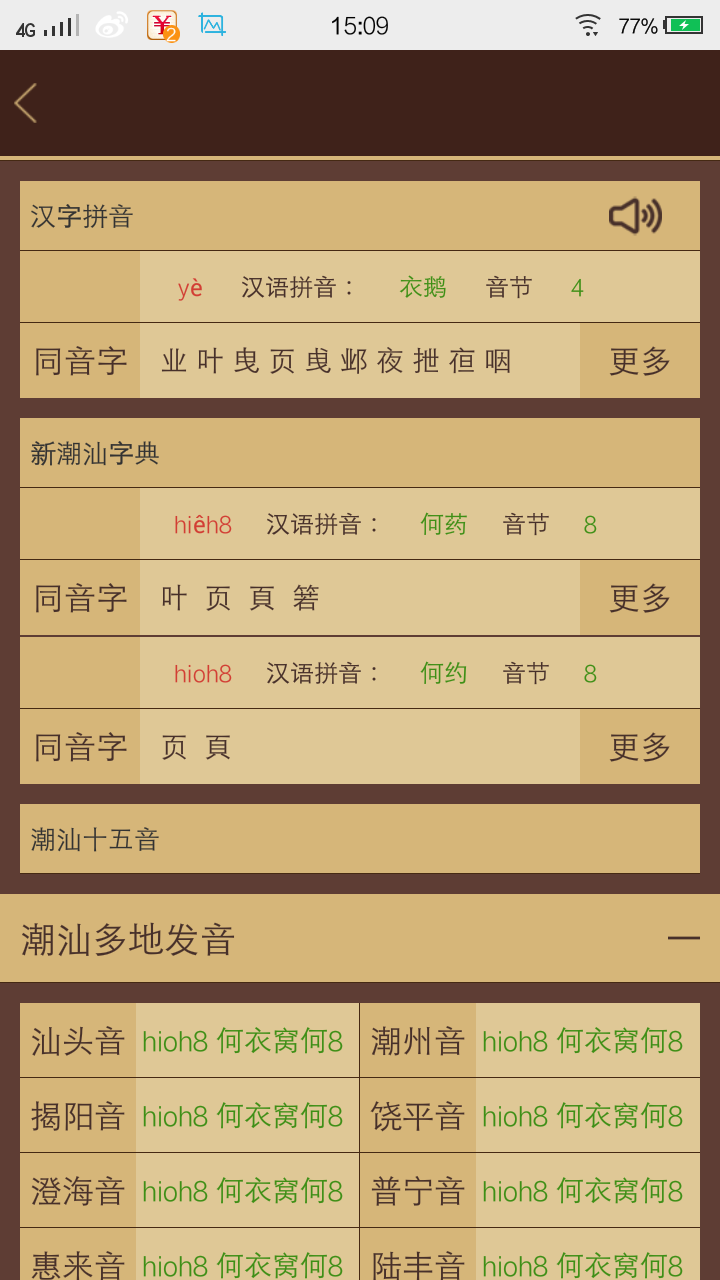Show more homophones for hiêh8
The height and width of the screenshot is (1280, 720).
coord(639,598)
